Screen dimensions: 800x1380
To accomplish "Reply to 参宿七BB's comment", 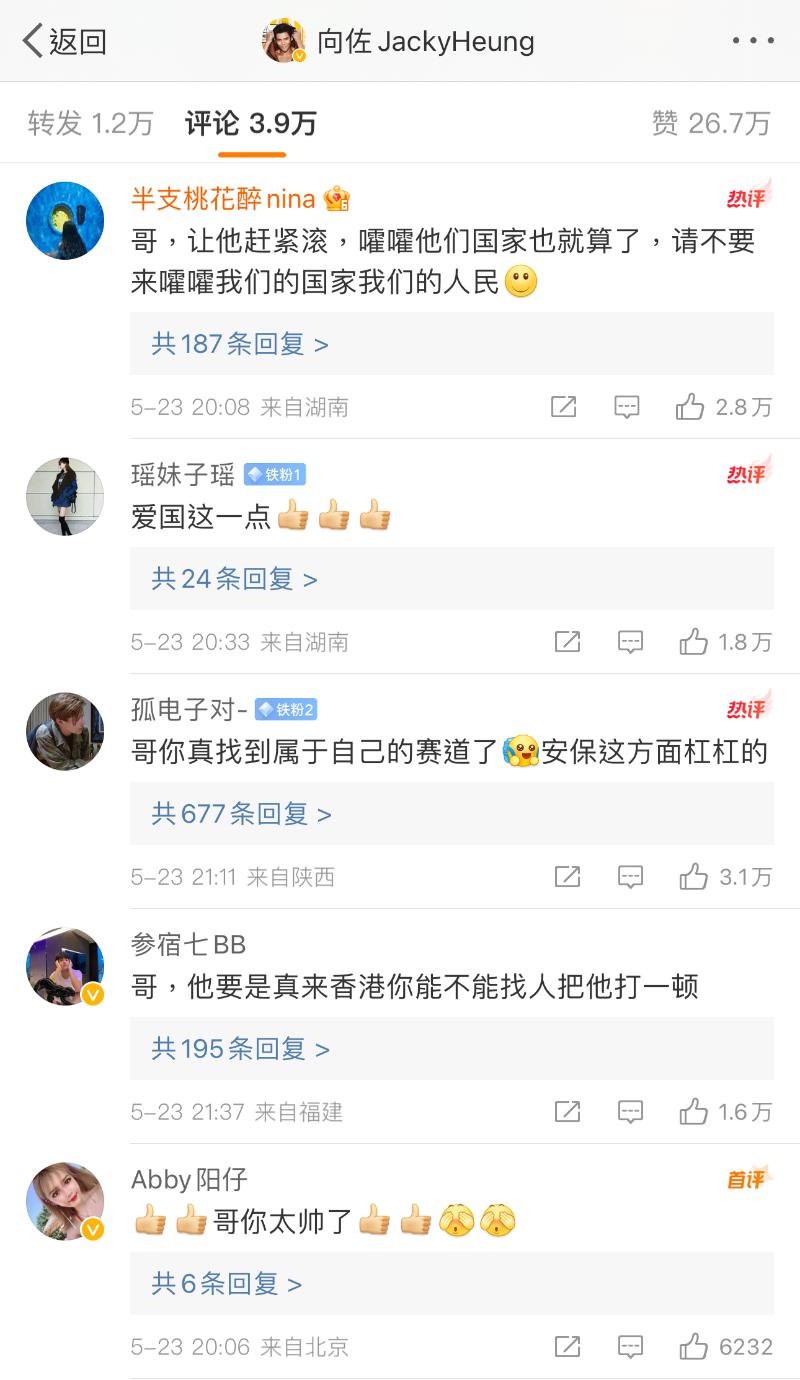I will click(x=630, y=1112).
